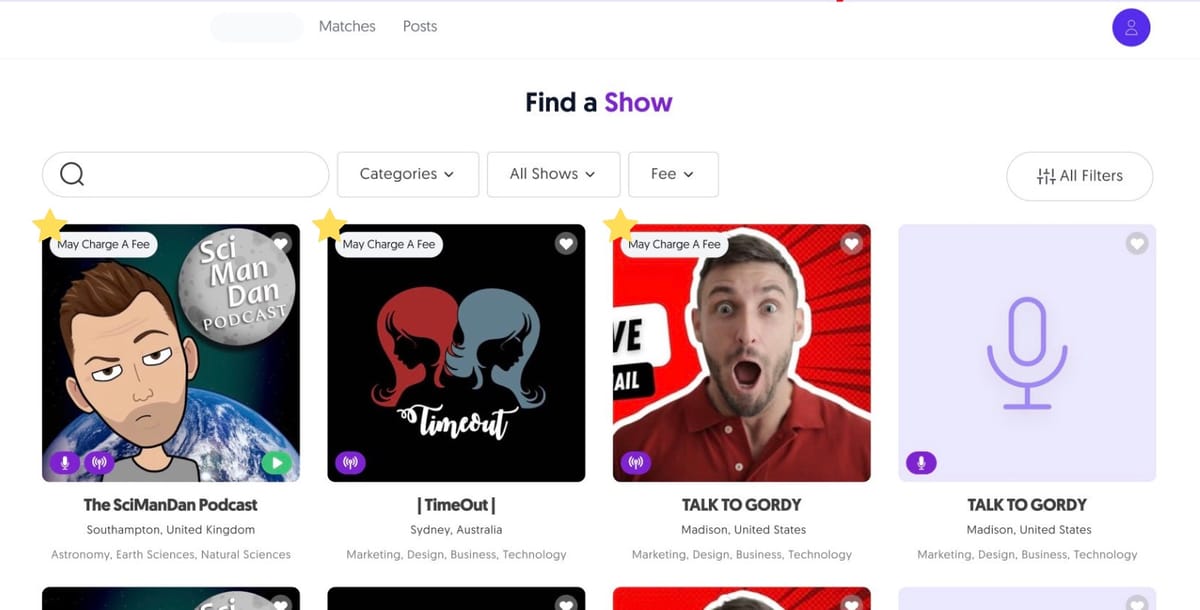Viewport: 1200px width, 610px height.
Task: Expand the All Shows dropdown
Action: click(x=553, y=174)
